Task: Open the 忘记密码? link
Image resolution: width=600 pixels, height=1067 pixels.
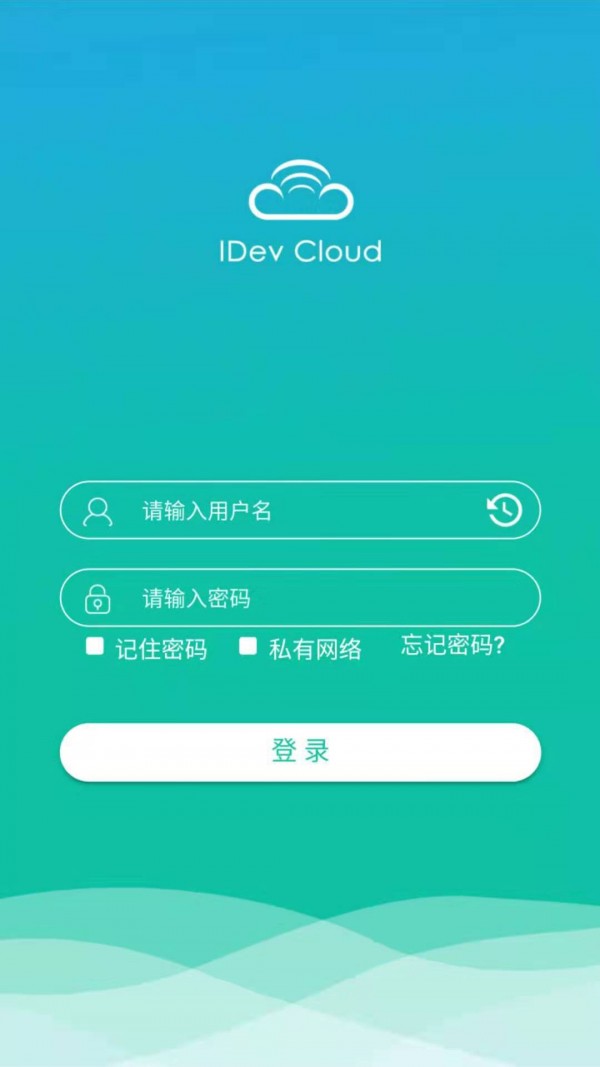Action: pos(453,645)
